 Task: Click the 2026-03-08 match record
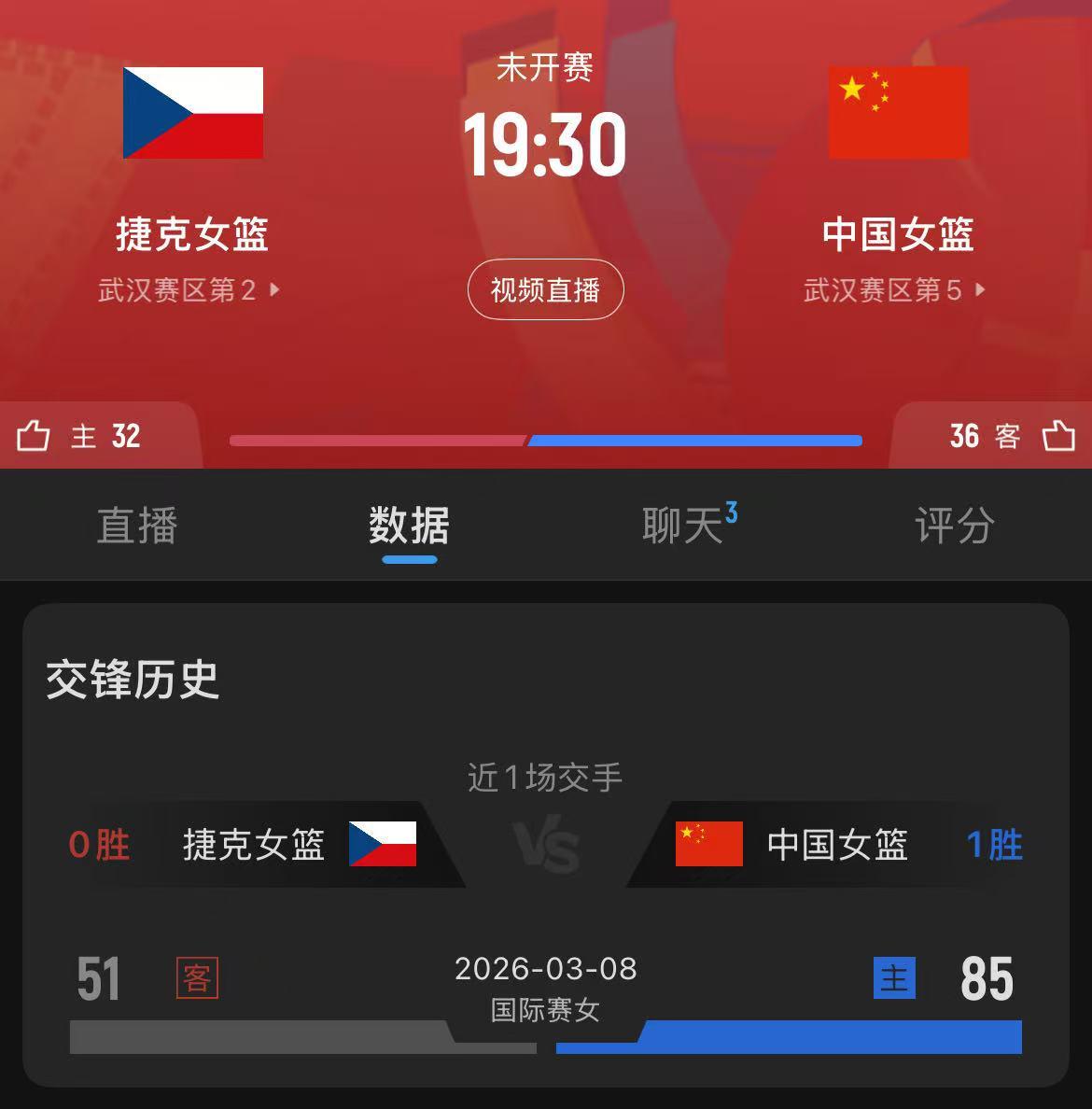[x=546, y=971]
